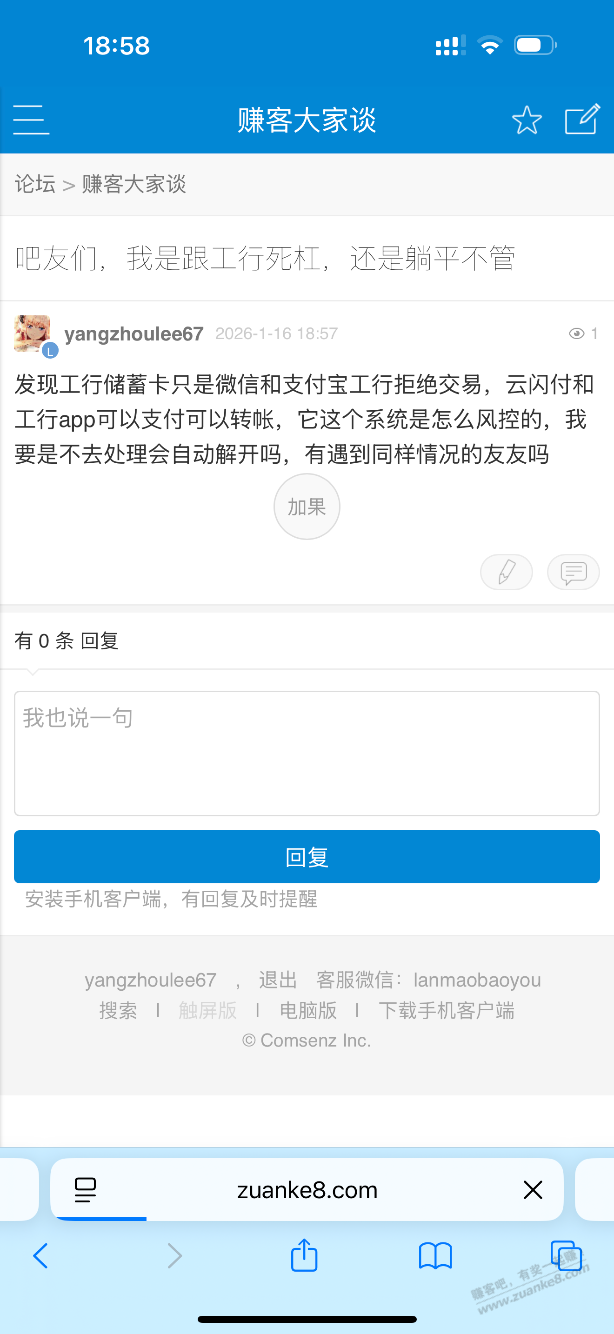Reply via the speech bubble icon
Viewport: 614px width, 1334px height.
tap(573, 572)
